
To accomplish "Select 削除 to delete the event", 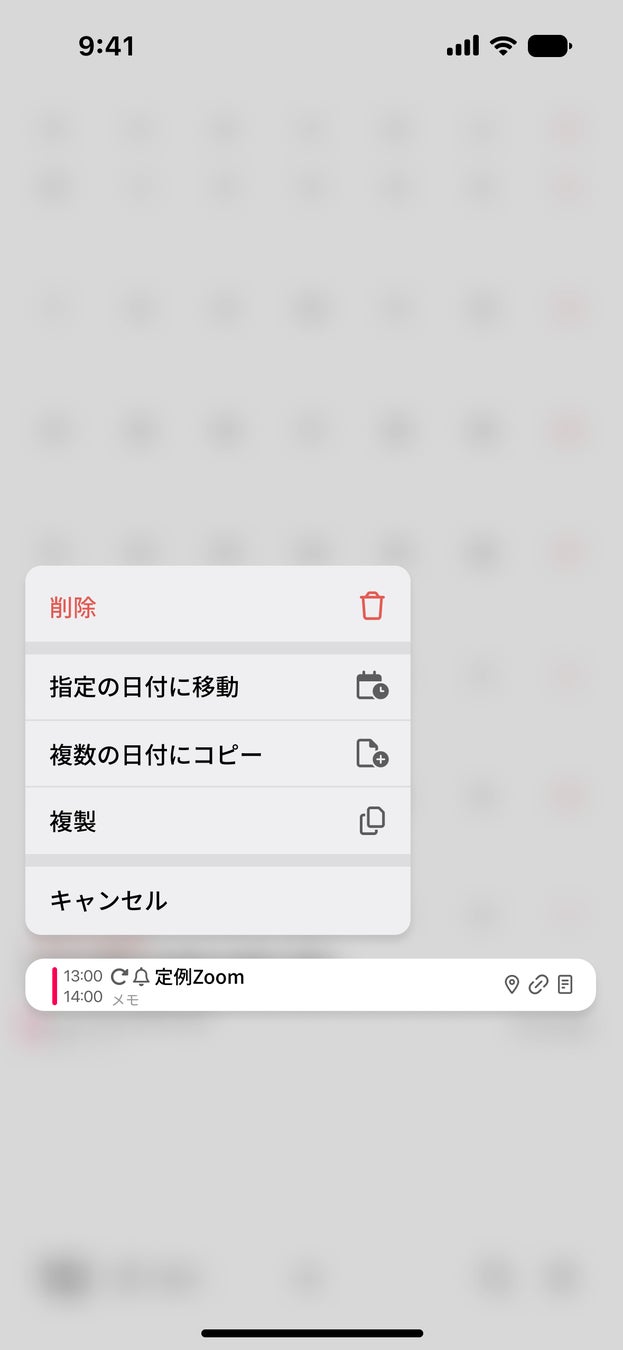I will tap(217, 606).
